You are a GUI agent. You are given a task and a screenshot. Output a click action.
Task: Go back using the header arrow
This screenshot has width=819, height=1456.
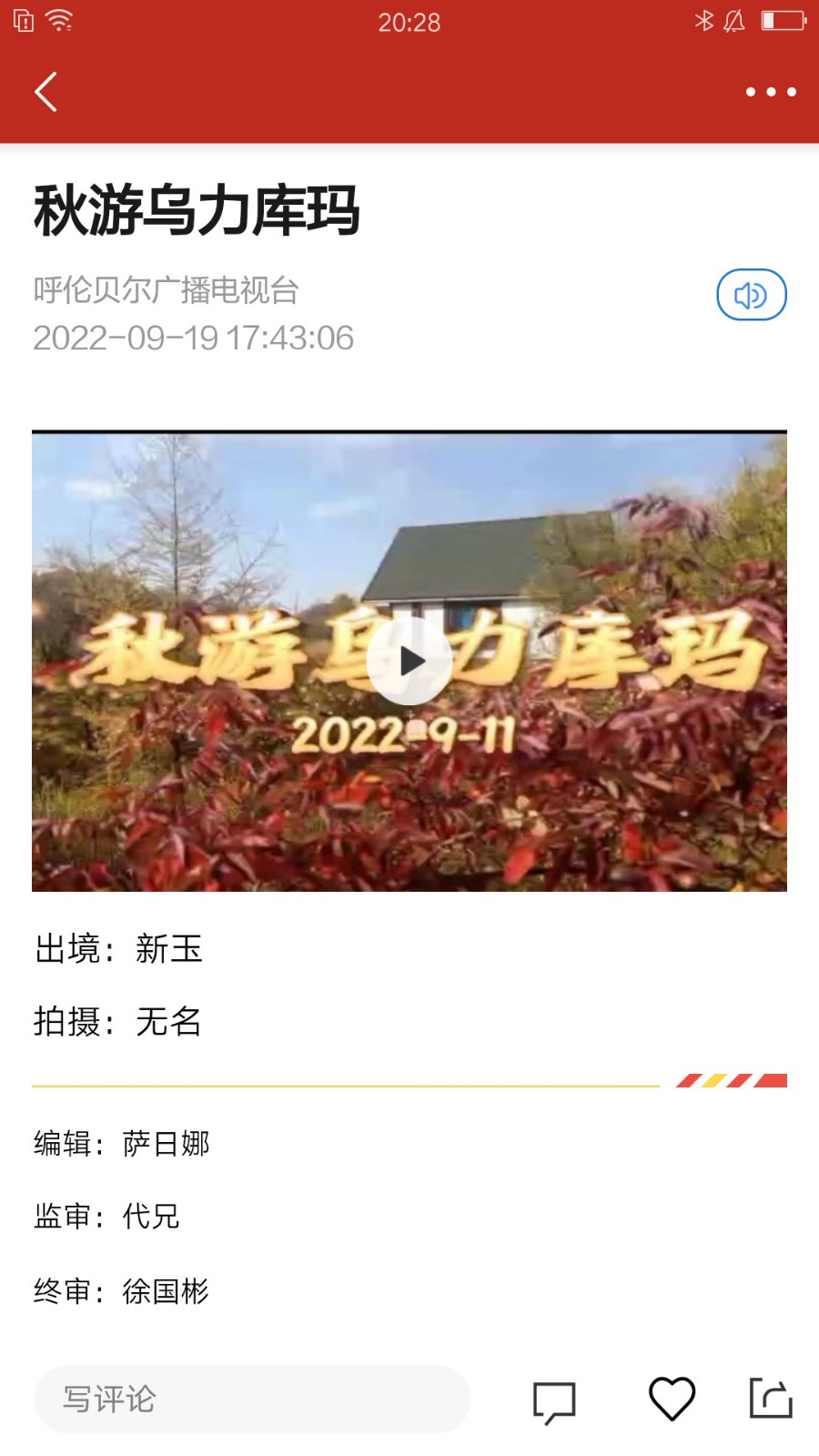click(x=45, y=92)
